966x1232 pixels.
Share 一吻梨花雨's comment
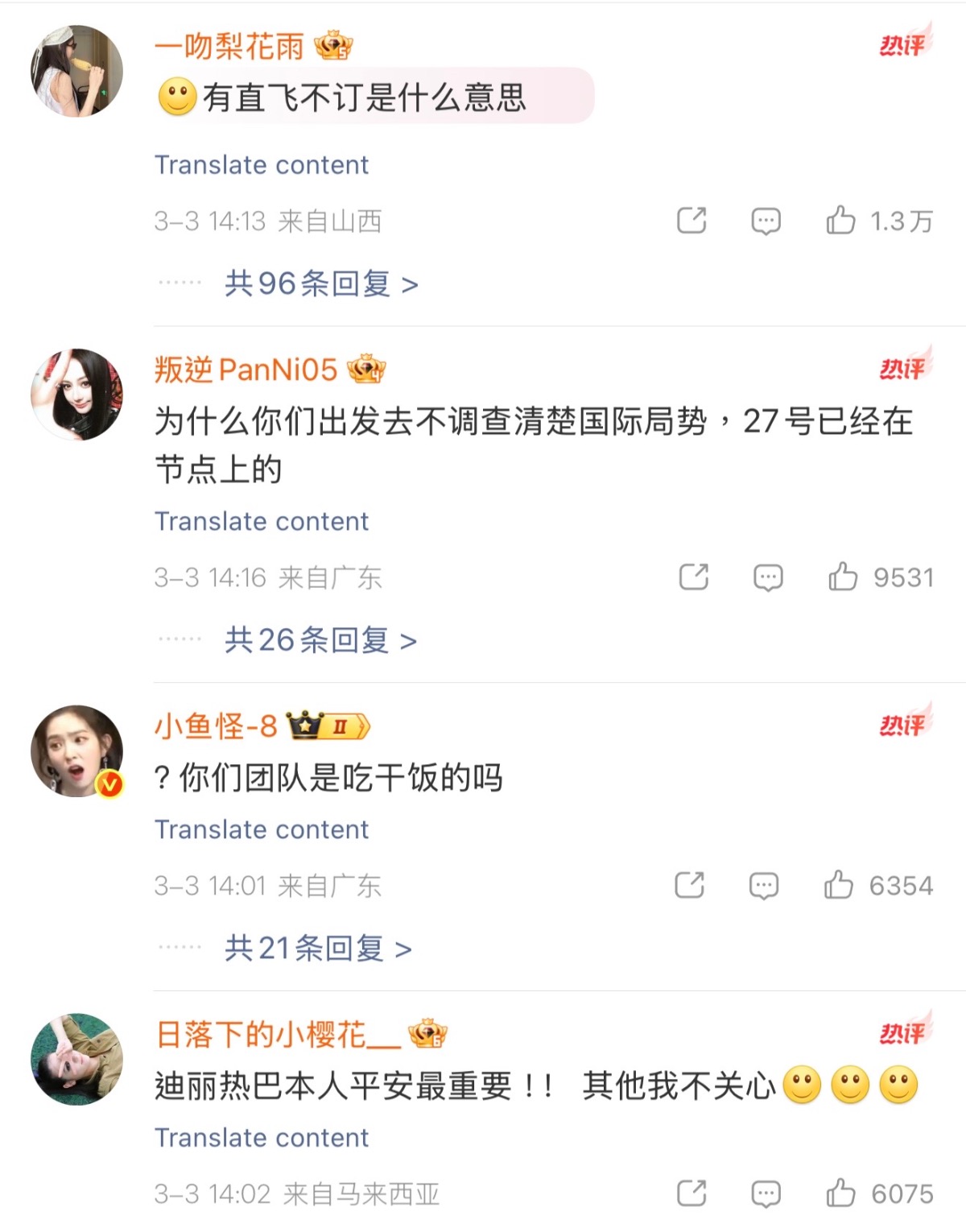tap(691, 221)
